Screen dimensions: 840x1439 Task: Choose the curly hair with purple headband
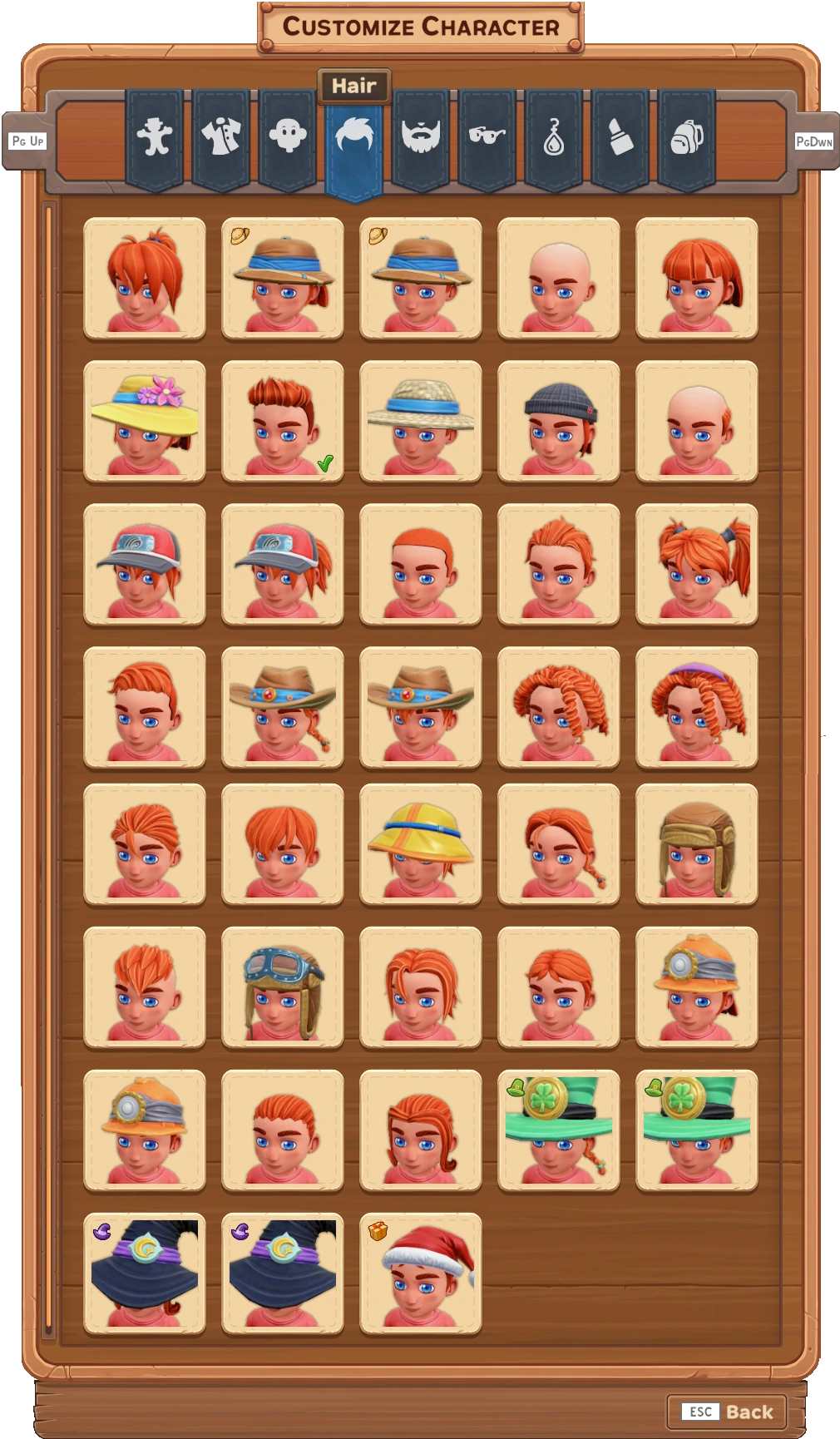tap(697, 708)
